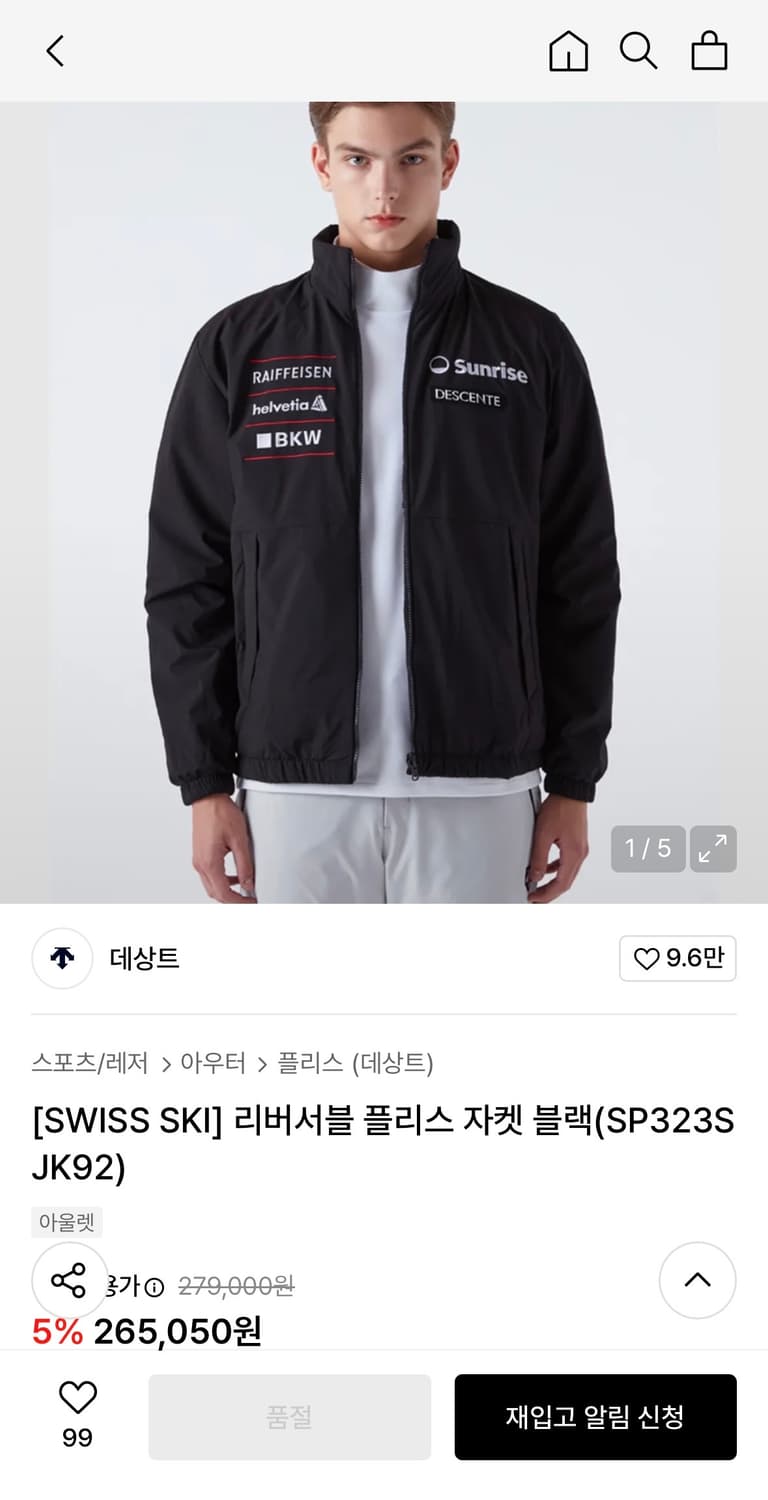
Task: Go back using the back arrow
Action: click(x=55, y=51)
